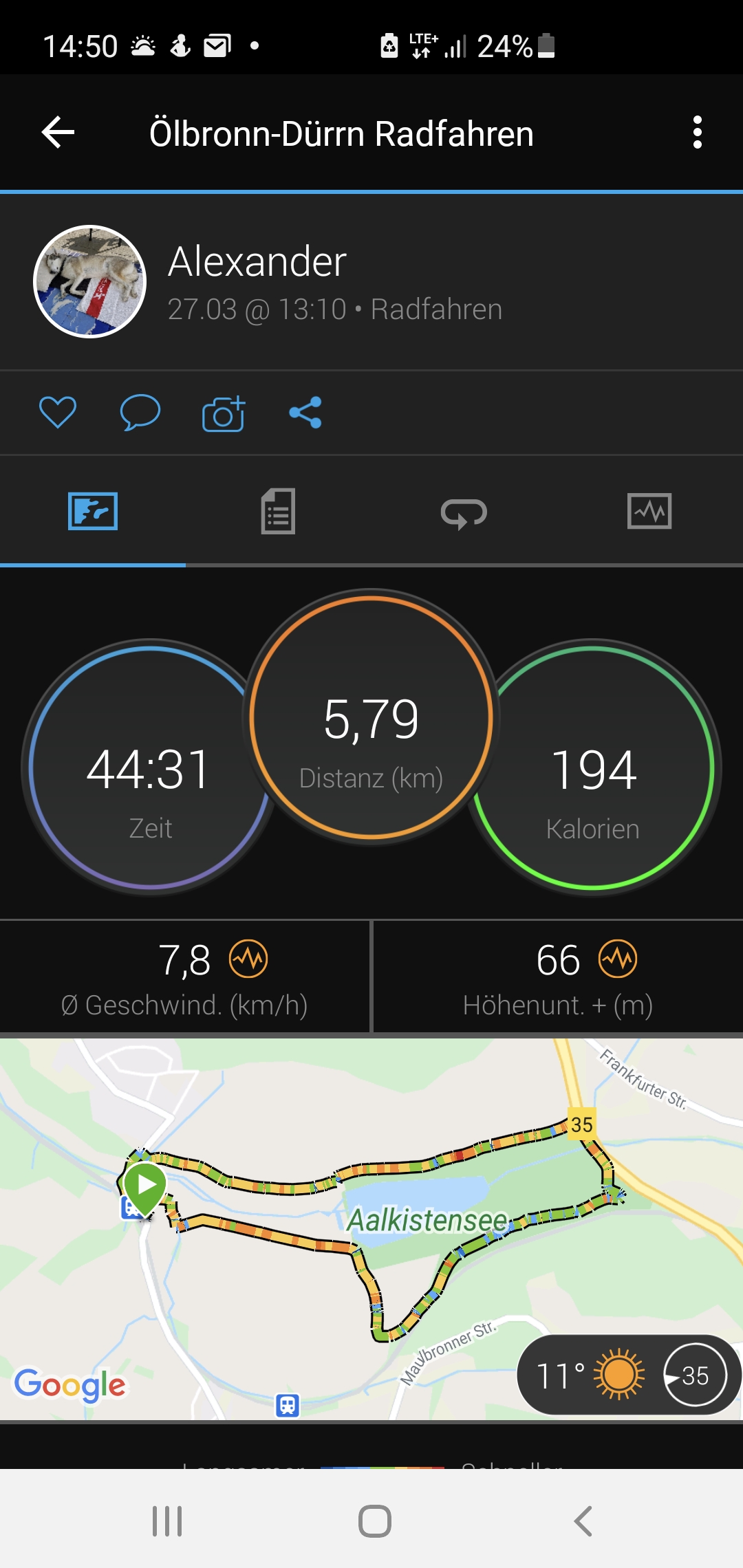Open the three-dot overflow menu
This screenshot has height=1568, width=743.
(x=697, y=132)
